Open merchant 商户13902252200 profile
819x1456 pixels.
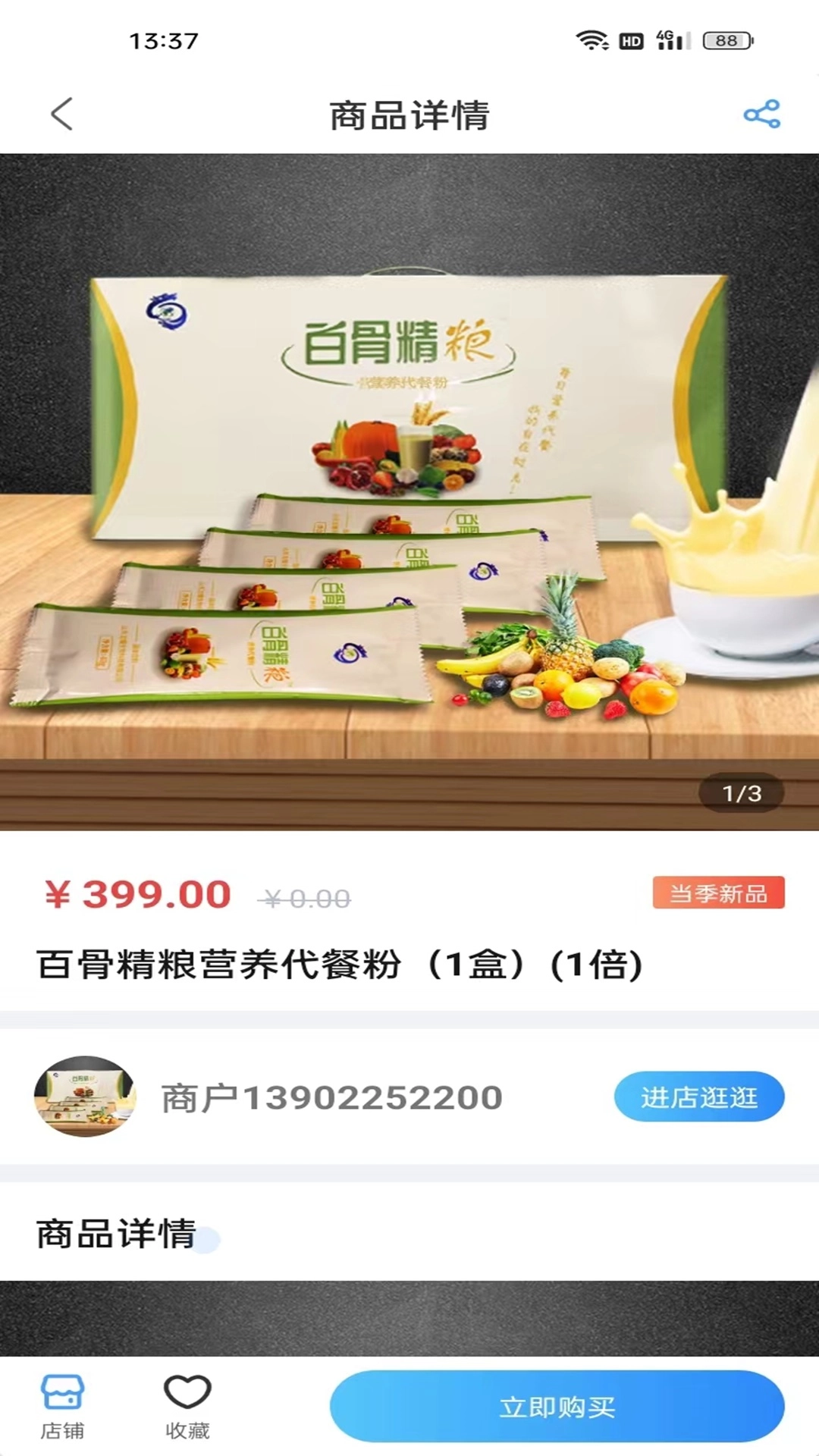tap(331, 1097)
